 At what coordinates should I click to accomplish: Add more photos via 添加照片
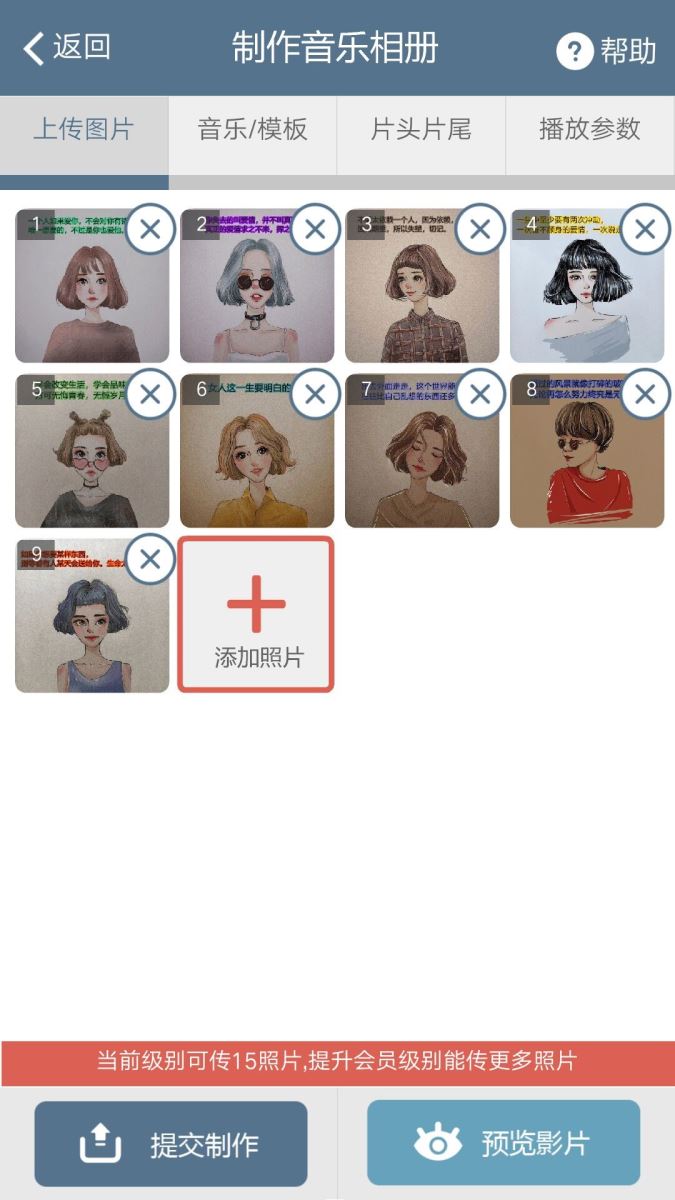(256, 615)
